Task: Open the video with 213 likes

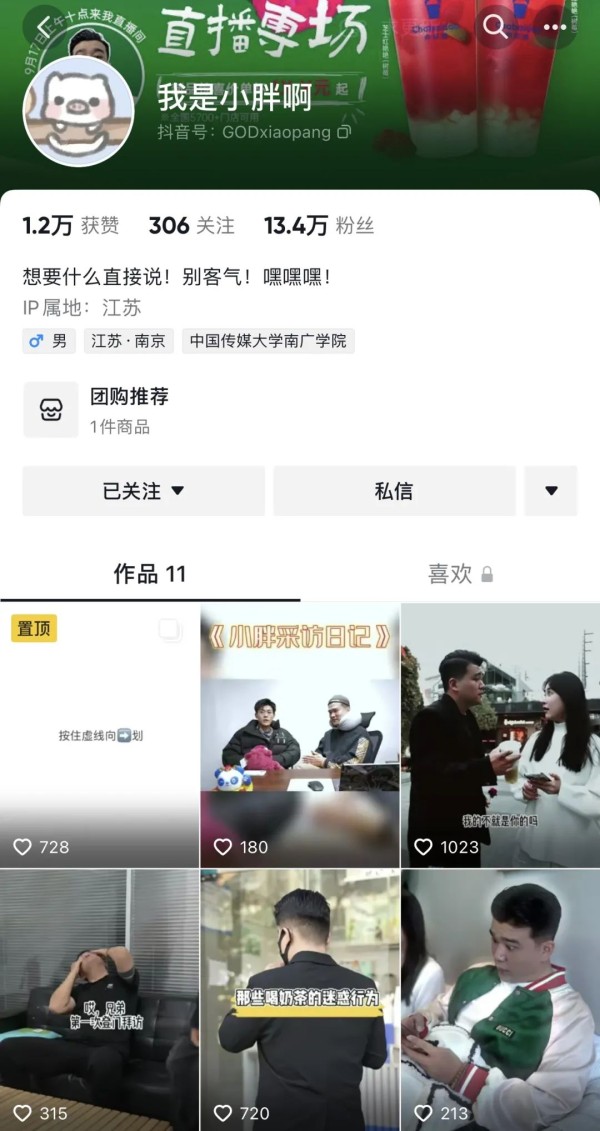Action: [500, 1000]
